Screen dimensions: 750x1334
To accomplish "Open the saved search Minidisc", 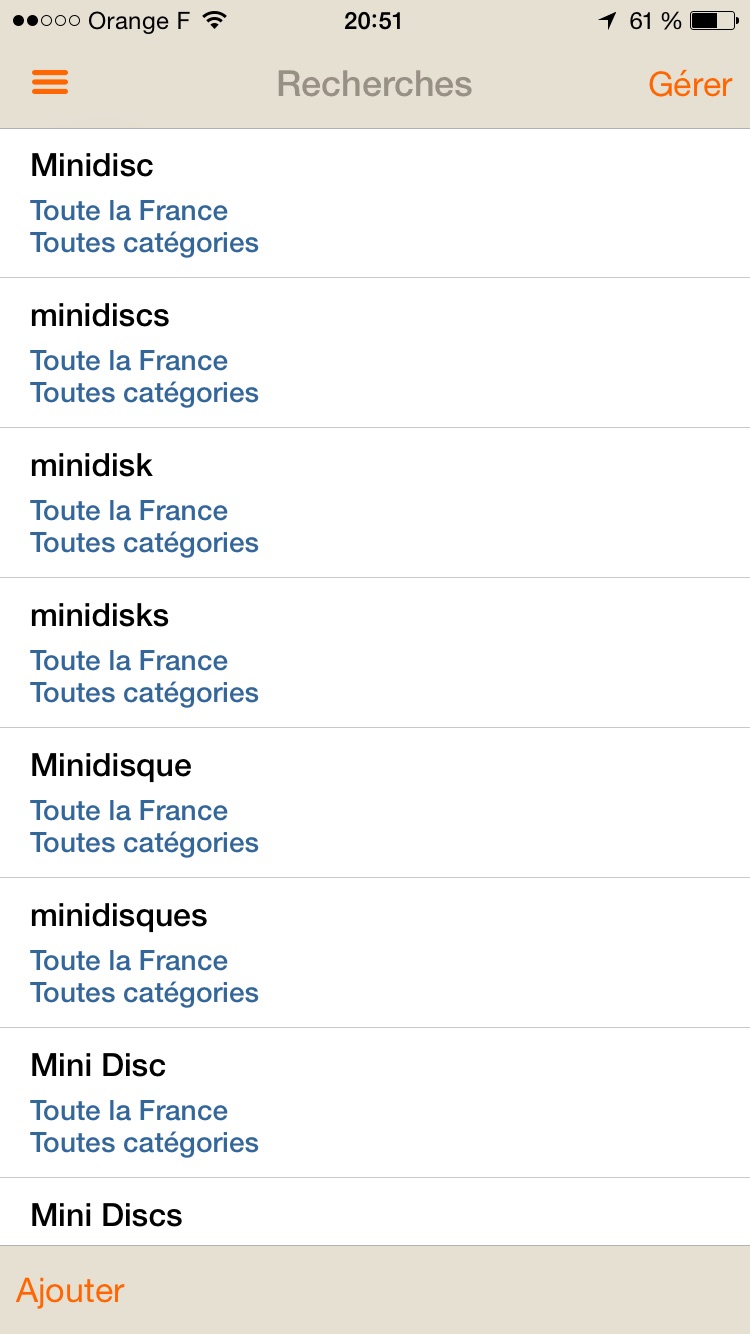I will pyautogui.click(x=375, y=203).
